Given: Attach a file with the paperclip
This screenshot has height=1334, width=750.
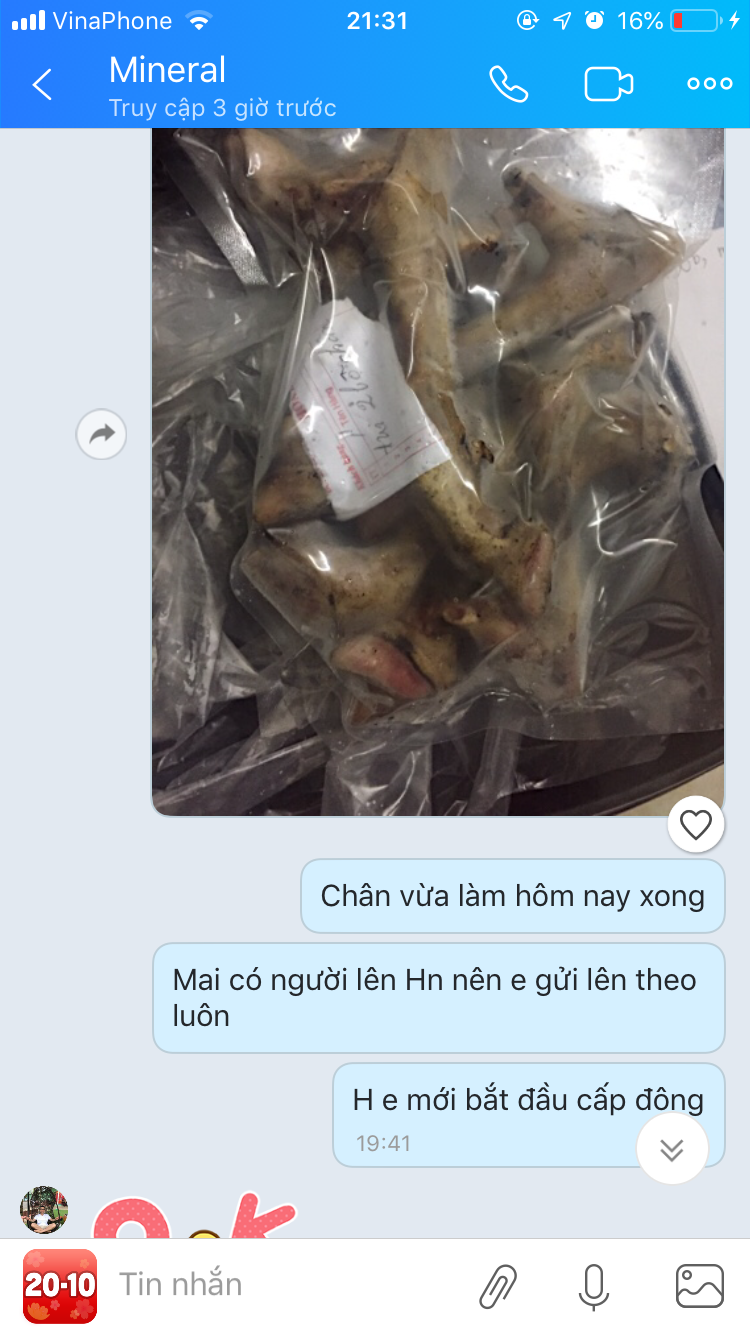Looking at the screenshot, I should click(x=497, y=1286).
